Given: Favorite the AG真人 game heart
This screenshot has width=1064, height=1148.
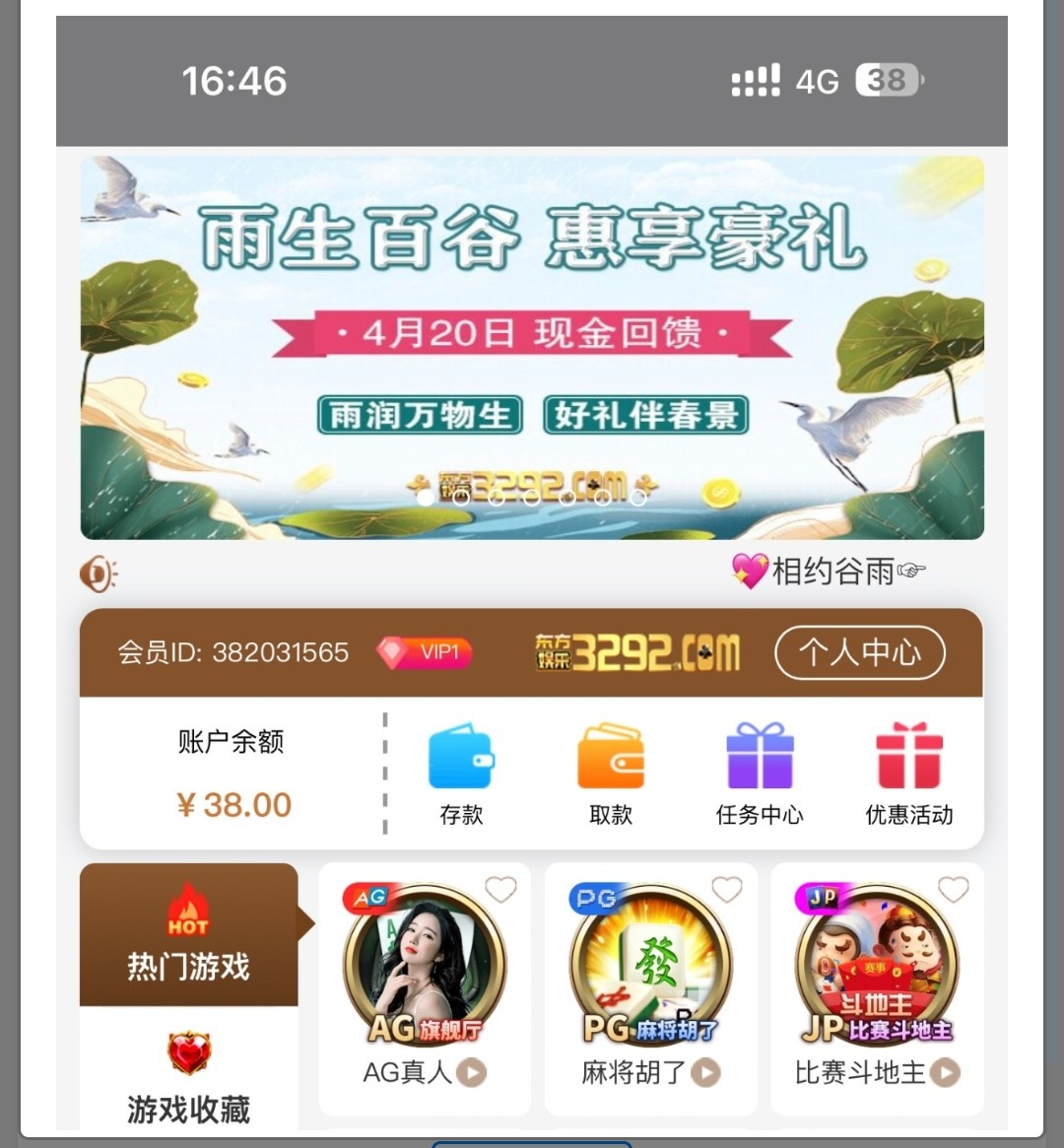Looking at the screenshot, I should [x=500, y=889].
